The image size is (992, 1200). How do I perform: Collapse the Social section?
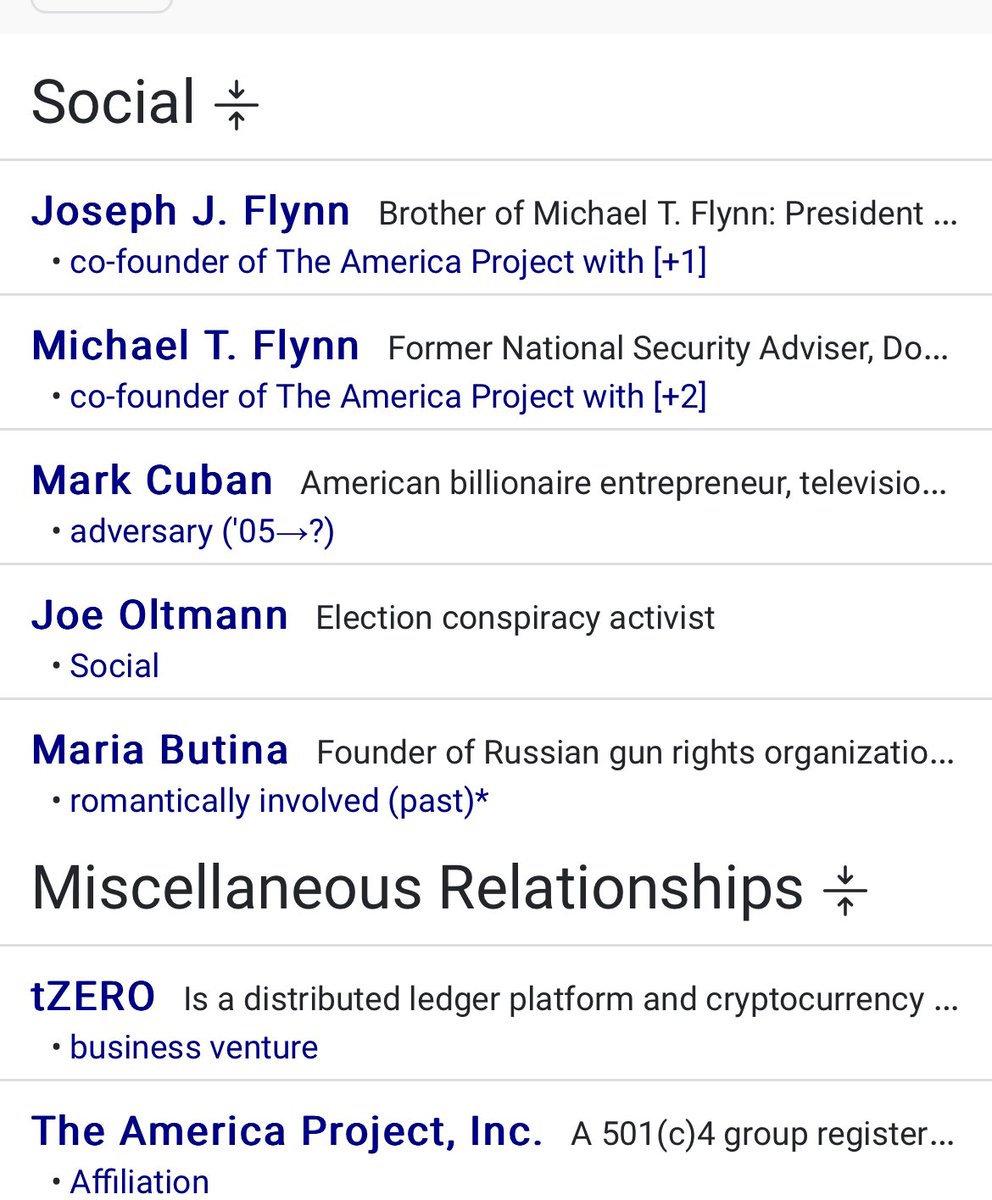pos(236,105)
